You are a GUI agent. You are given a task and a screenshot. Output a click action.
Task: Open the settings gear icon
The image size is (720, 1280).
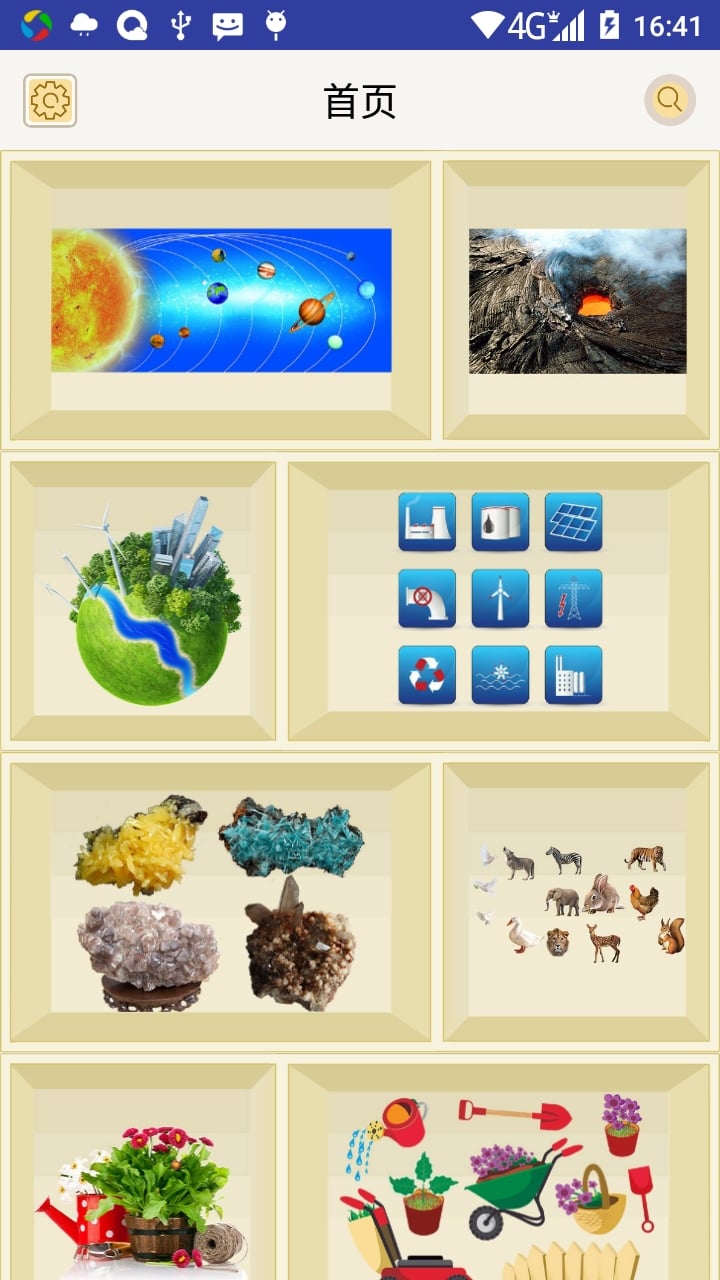(50, 101)
